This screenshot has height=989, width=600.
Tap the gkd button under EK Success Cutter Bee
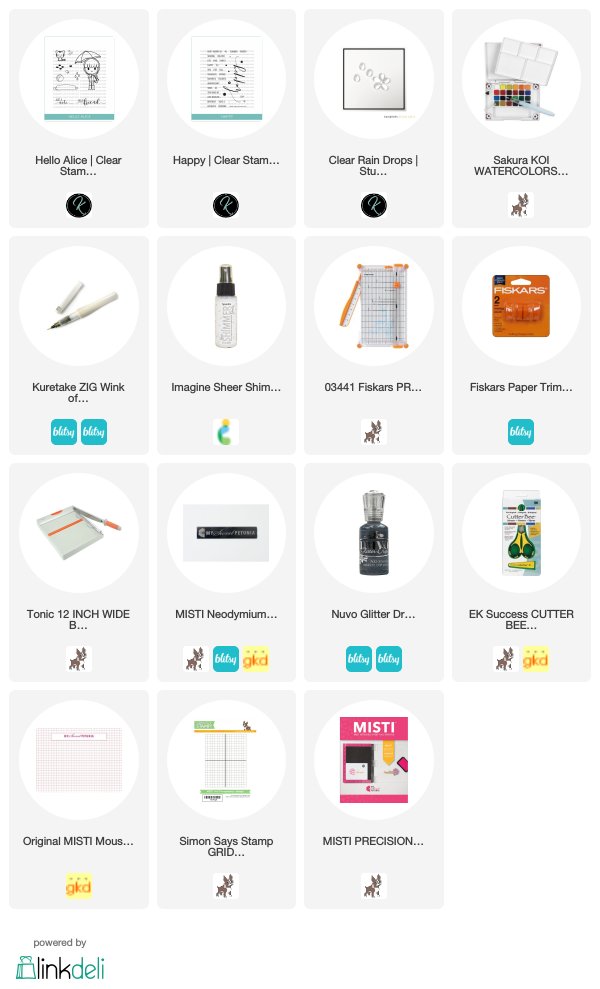pos(536,659)
